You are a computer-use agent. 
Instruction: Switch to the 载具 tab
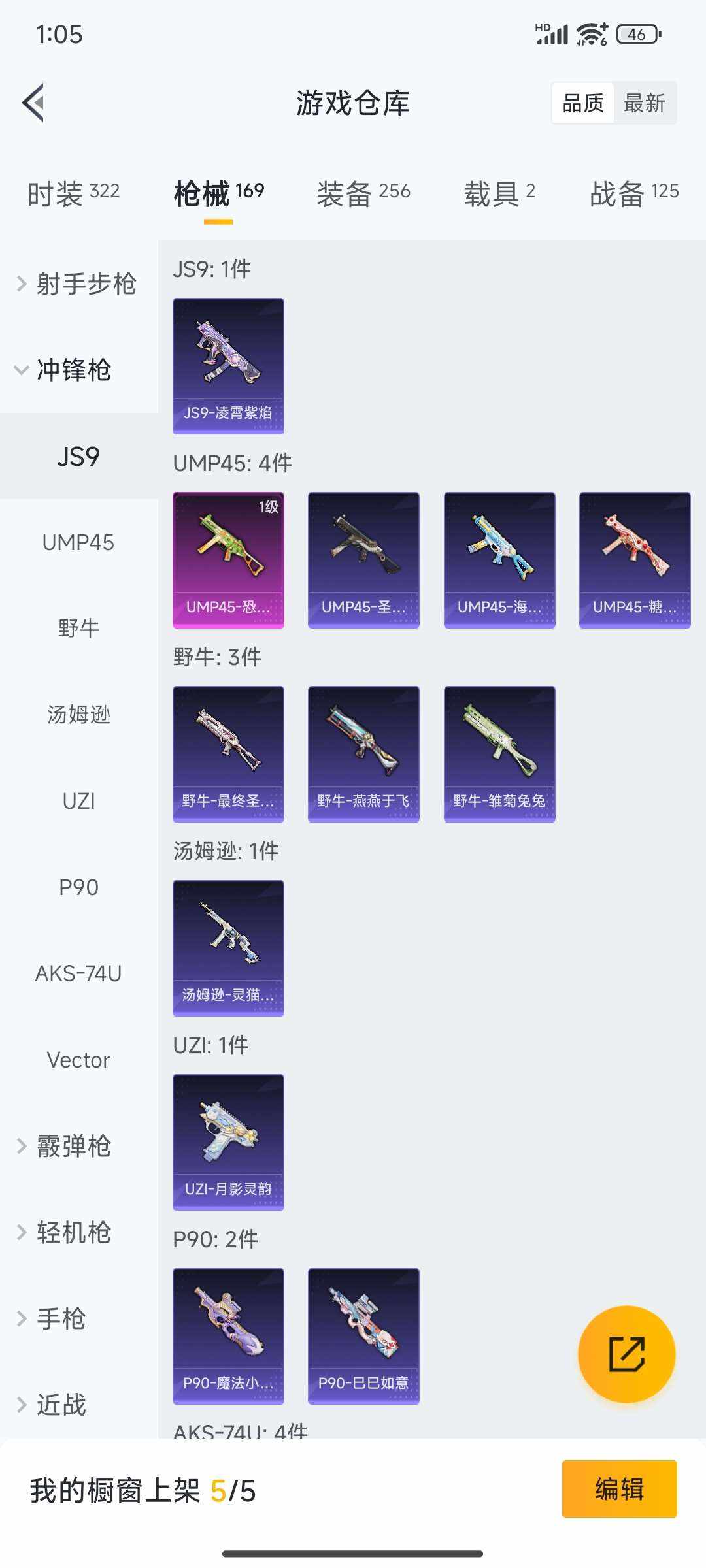(x=499, y=193)
